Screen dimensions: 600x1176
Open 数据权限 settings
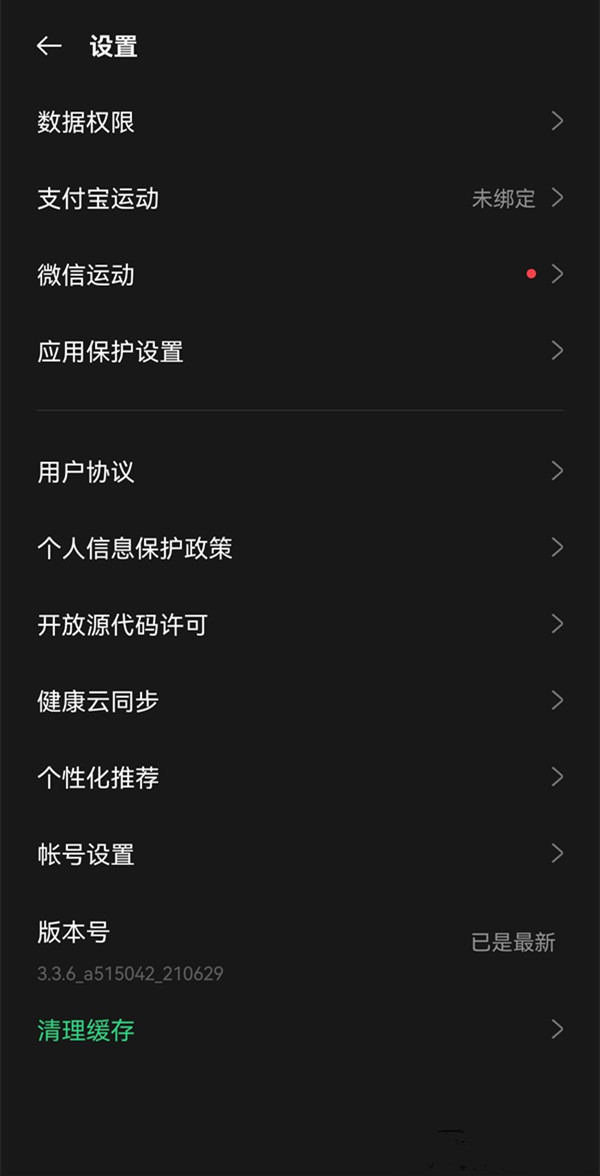point(300,122)
